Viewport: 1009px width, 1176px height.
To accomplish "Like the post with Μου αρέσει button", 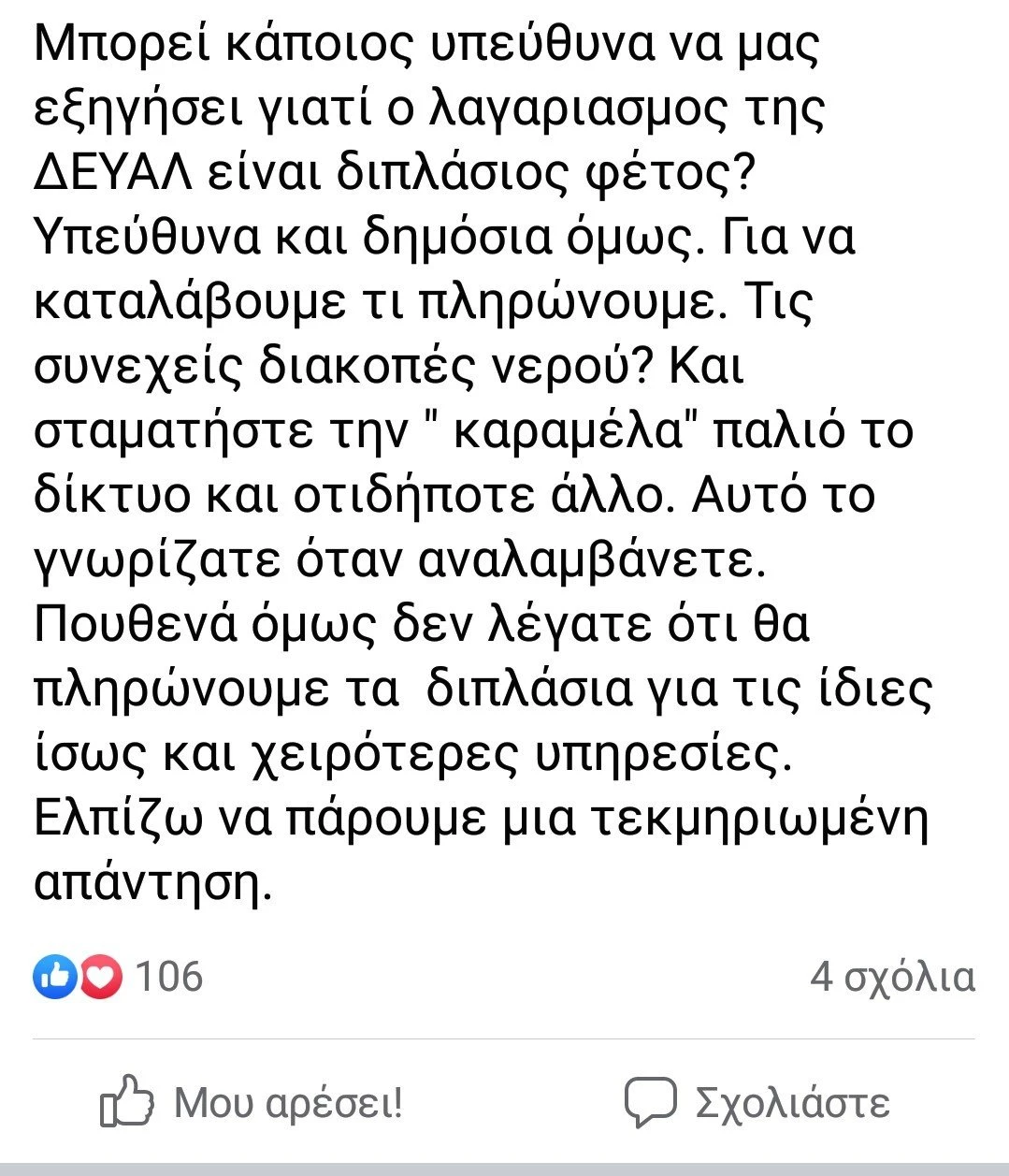I will tap(251, 1102).
